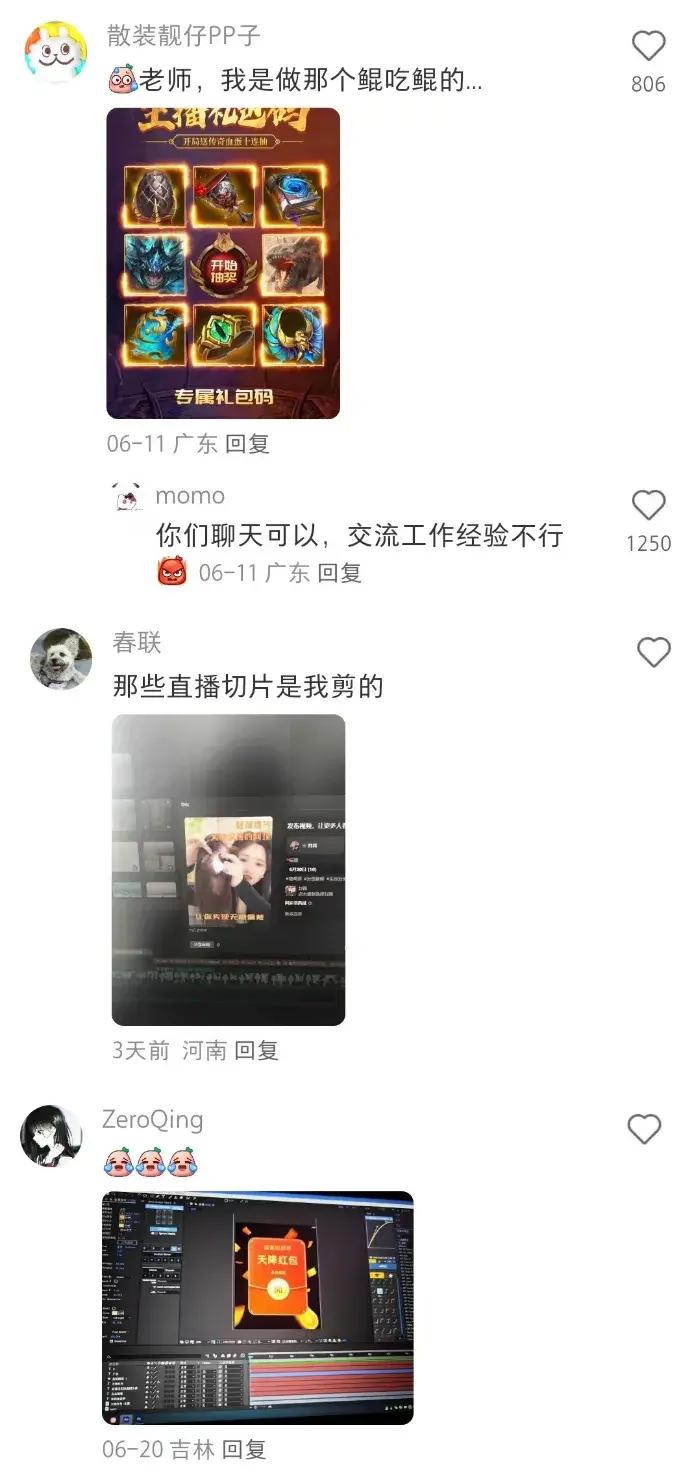Reply to 春联's comment
694x1480 pixels.
coord(256,1050)
